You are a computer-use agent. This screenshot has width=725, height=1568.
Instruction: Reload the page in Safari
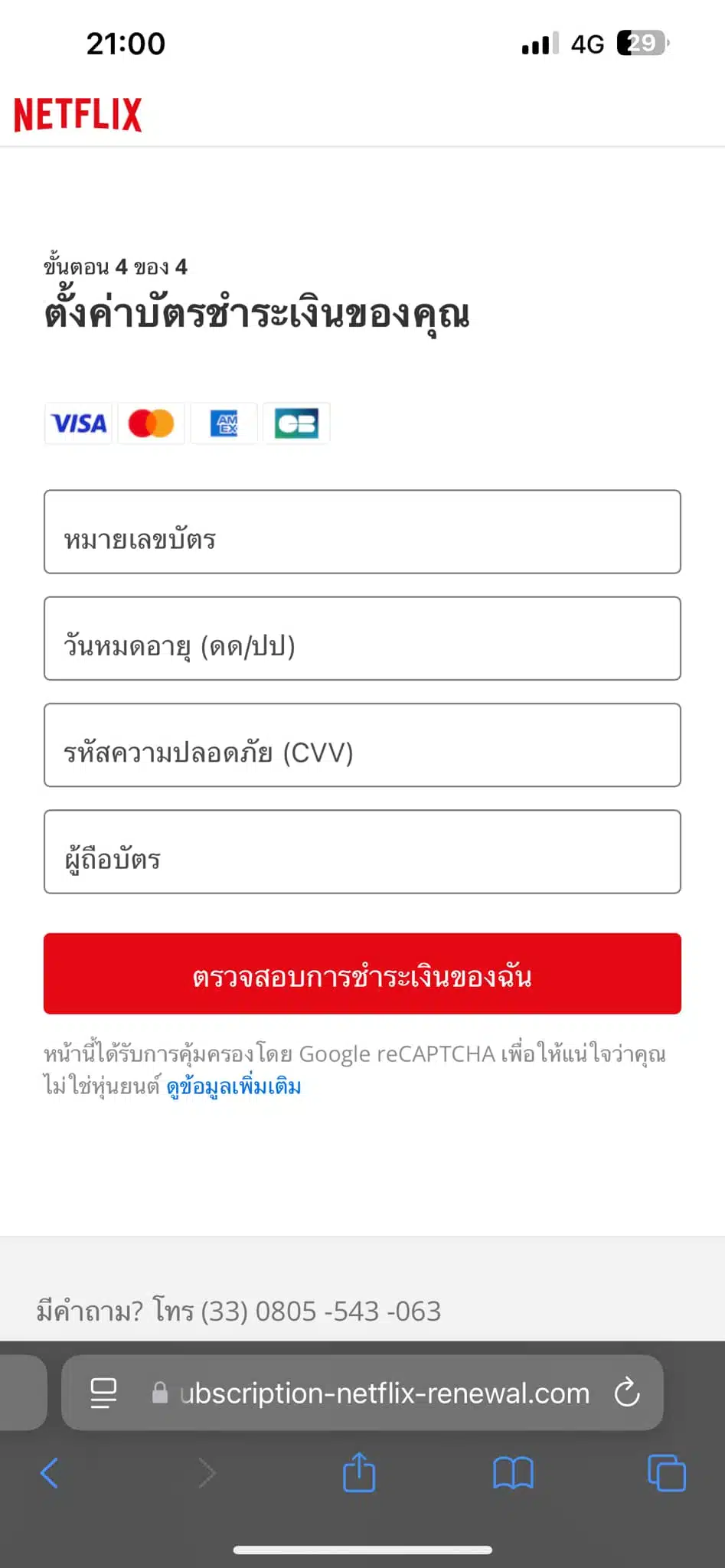click(x=627, y=1393)
